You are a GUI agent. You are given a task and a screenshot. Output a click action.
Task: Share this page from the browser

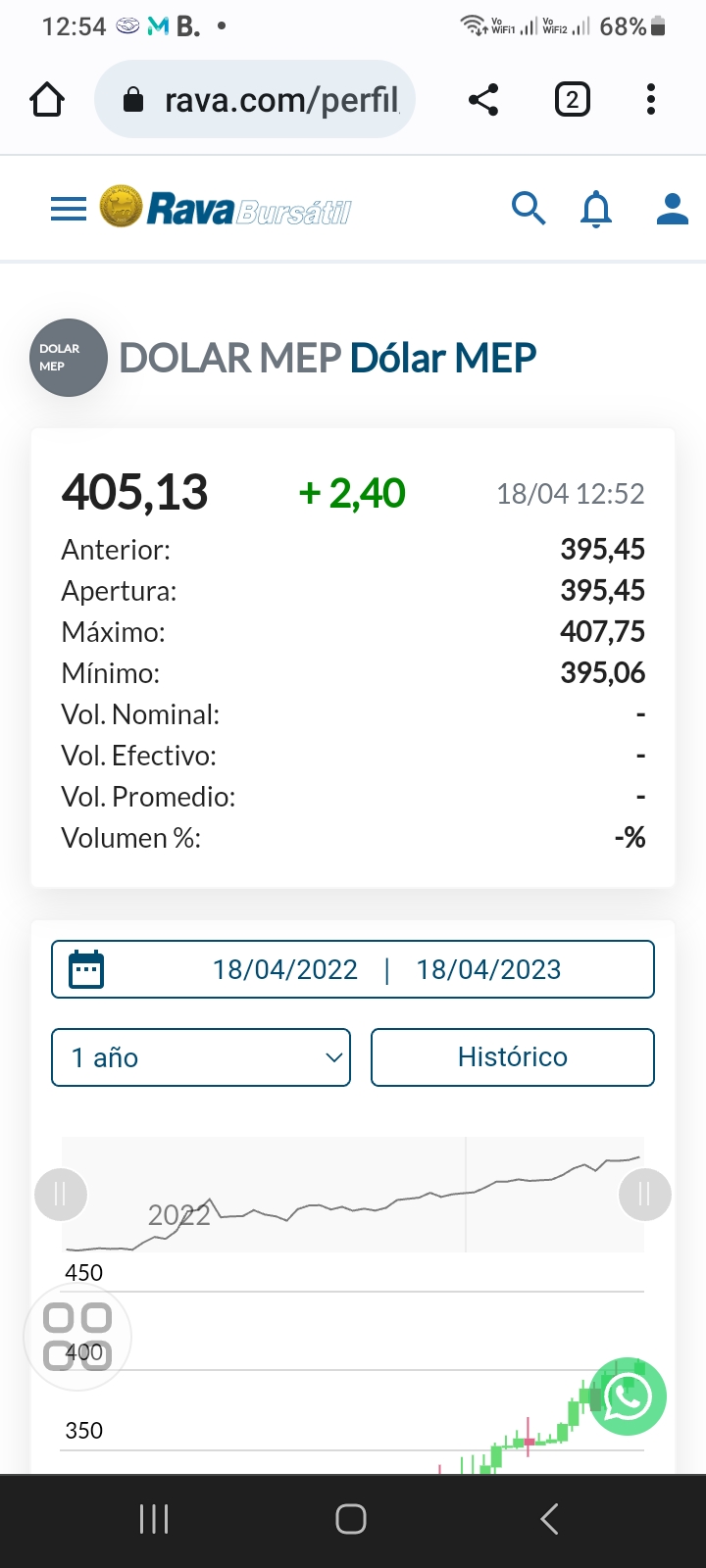coord(483,100)
